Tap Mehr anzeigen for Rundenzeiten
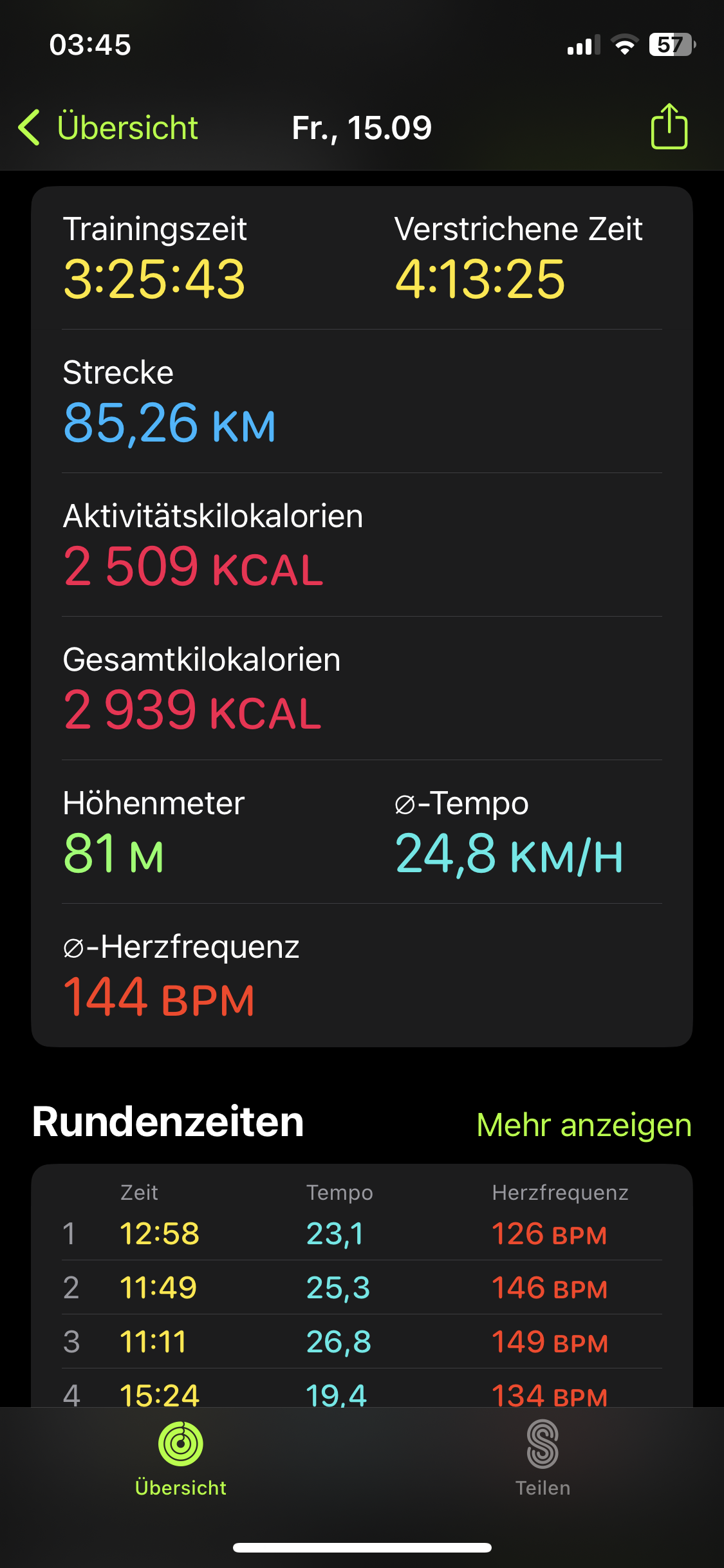Image resolution: width=724 pixels, height=1568 pixels. click(584, 1125)
